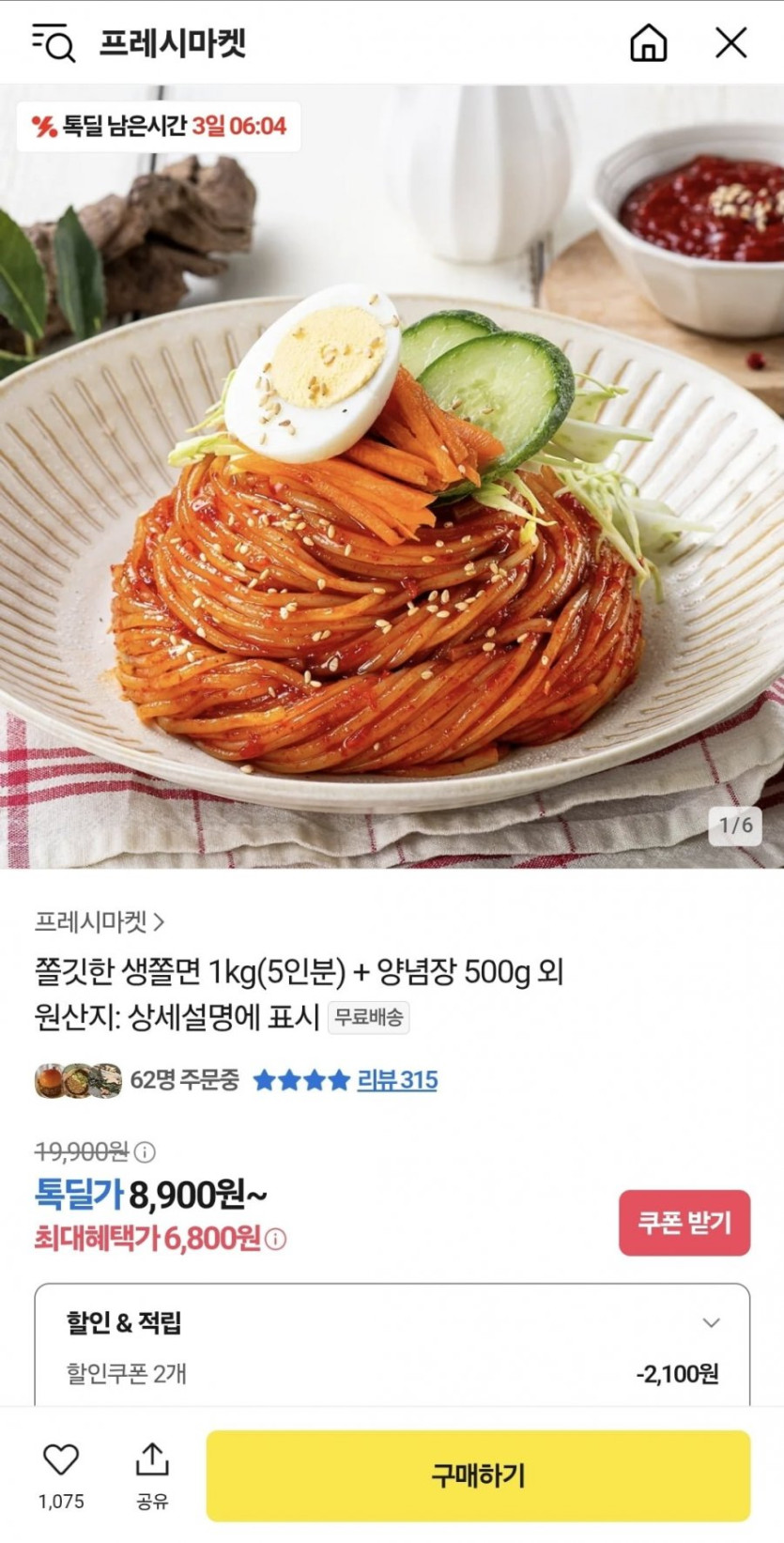
Task: Show info about the 19,900원 original price
Action: tap(145, 1151)
